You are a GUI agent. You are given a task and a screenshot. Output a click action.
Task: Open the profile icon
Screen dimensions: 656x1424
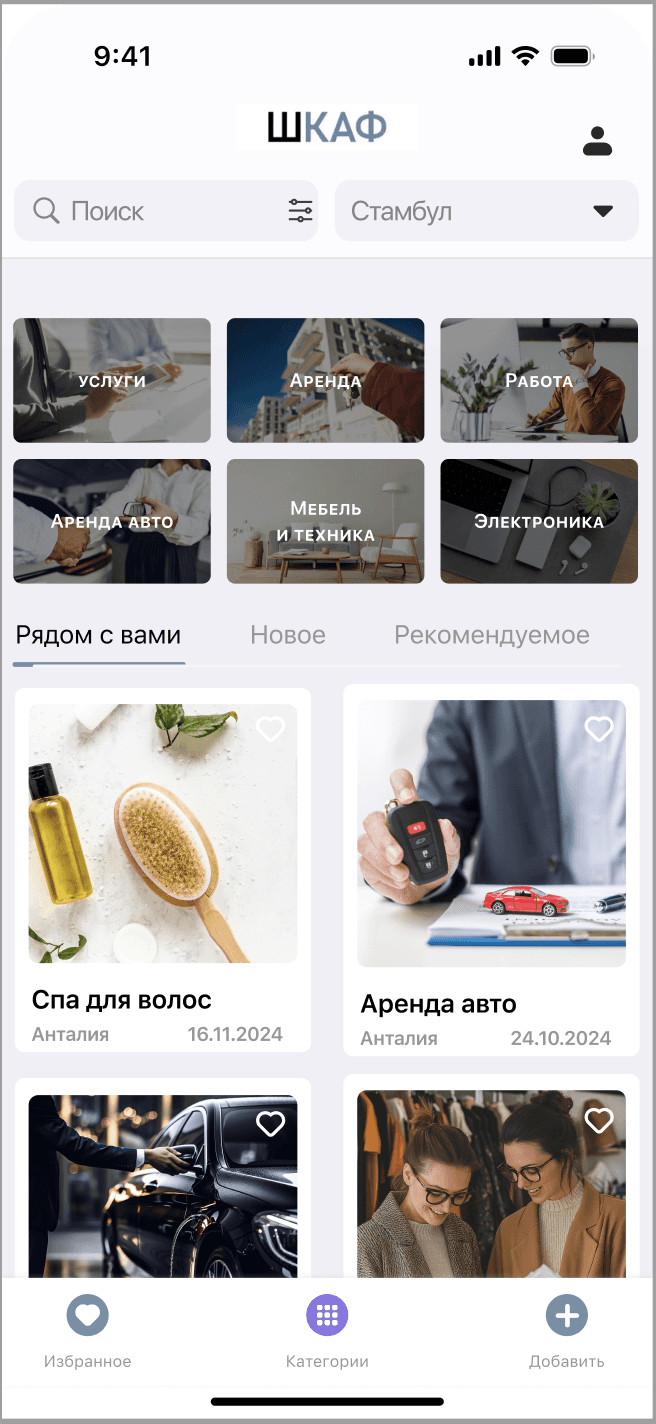[x=597, y=141]
